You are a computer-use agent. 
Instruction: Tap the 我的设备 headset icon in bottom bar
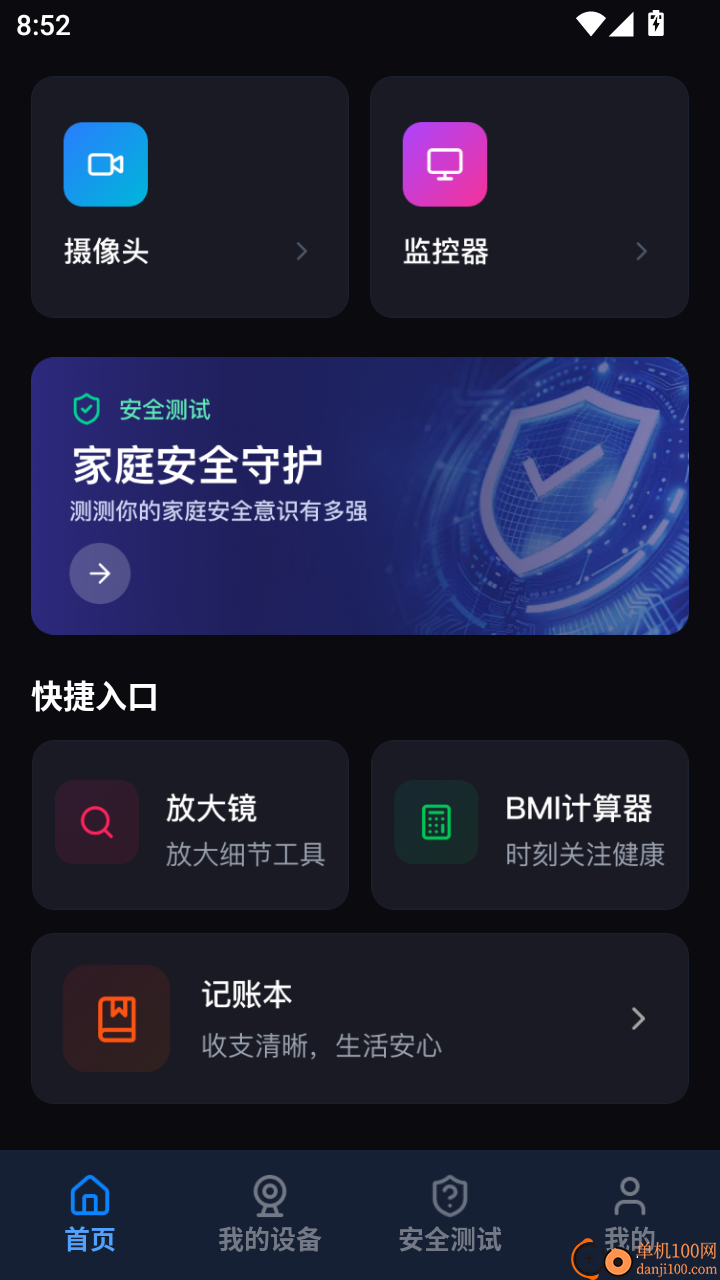(269, 1195)
